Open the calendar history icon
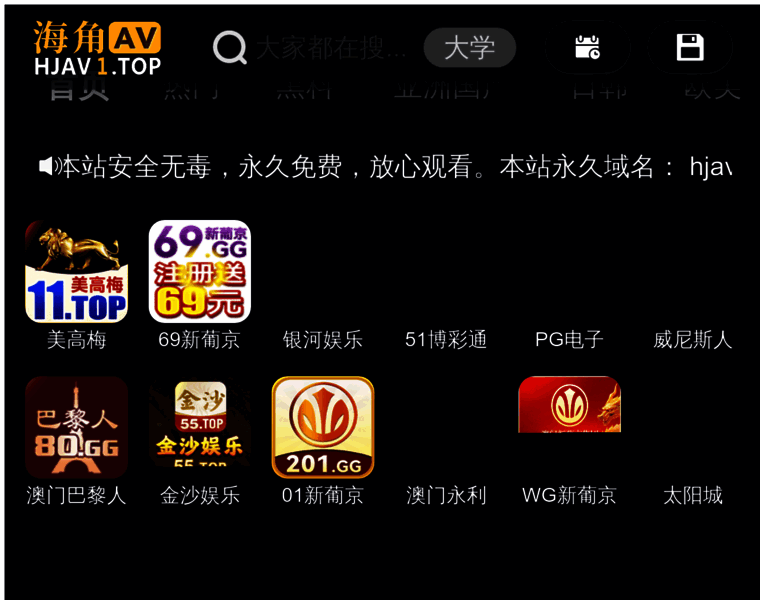This screenshot has width=760, height=600. (x=587, y=47)
